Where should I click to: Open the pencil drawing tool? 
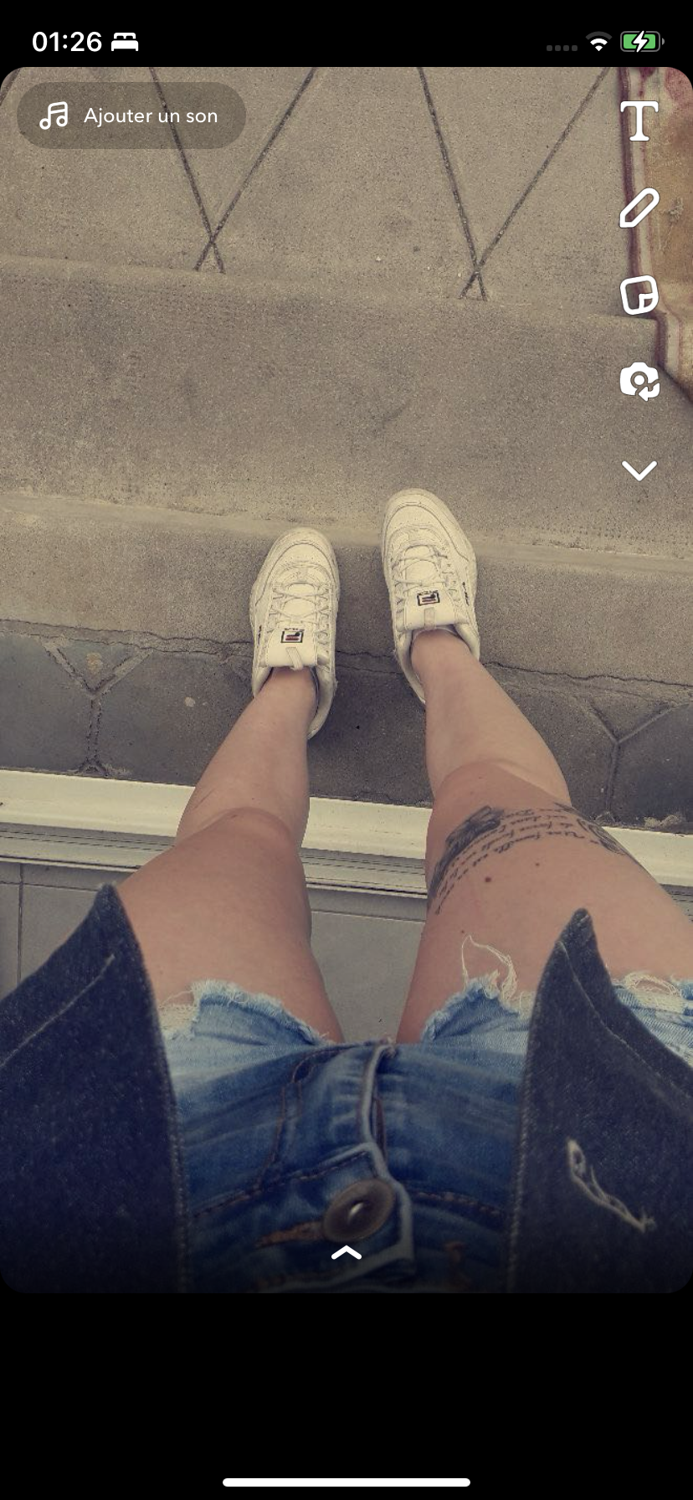tap(639, 208)
